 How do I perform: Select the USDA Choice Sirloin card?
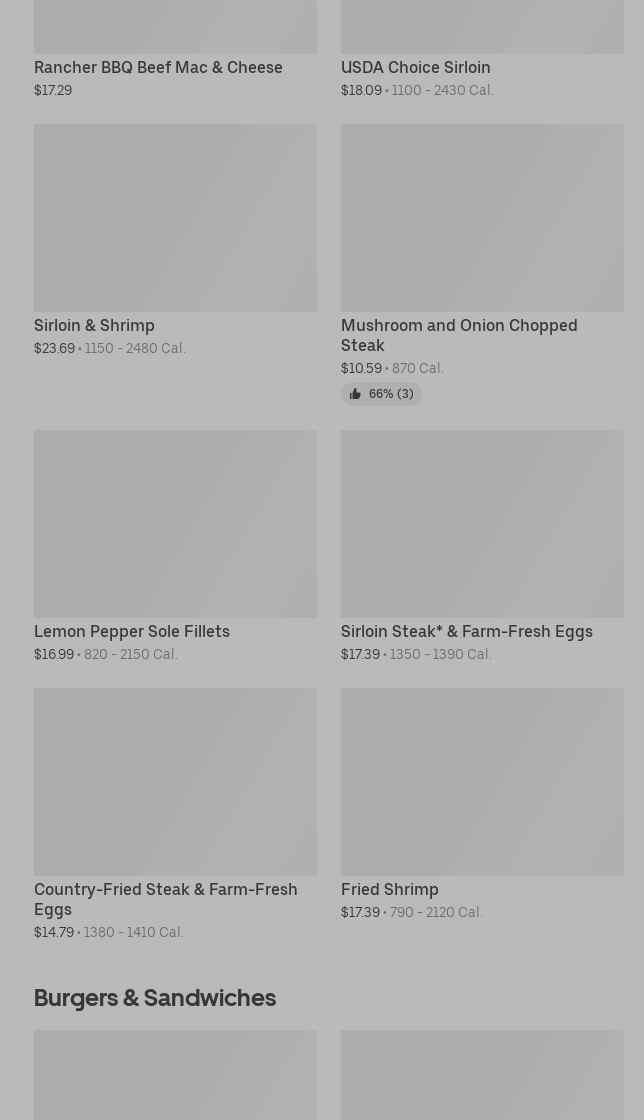click(482, 49)
